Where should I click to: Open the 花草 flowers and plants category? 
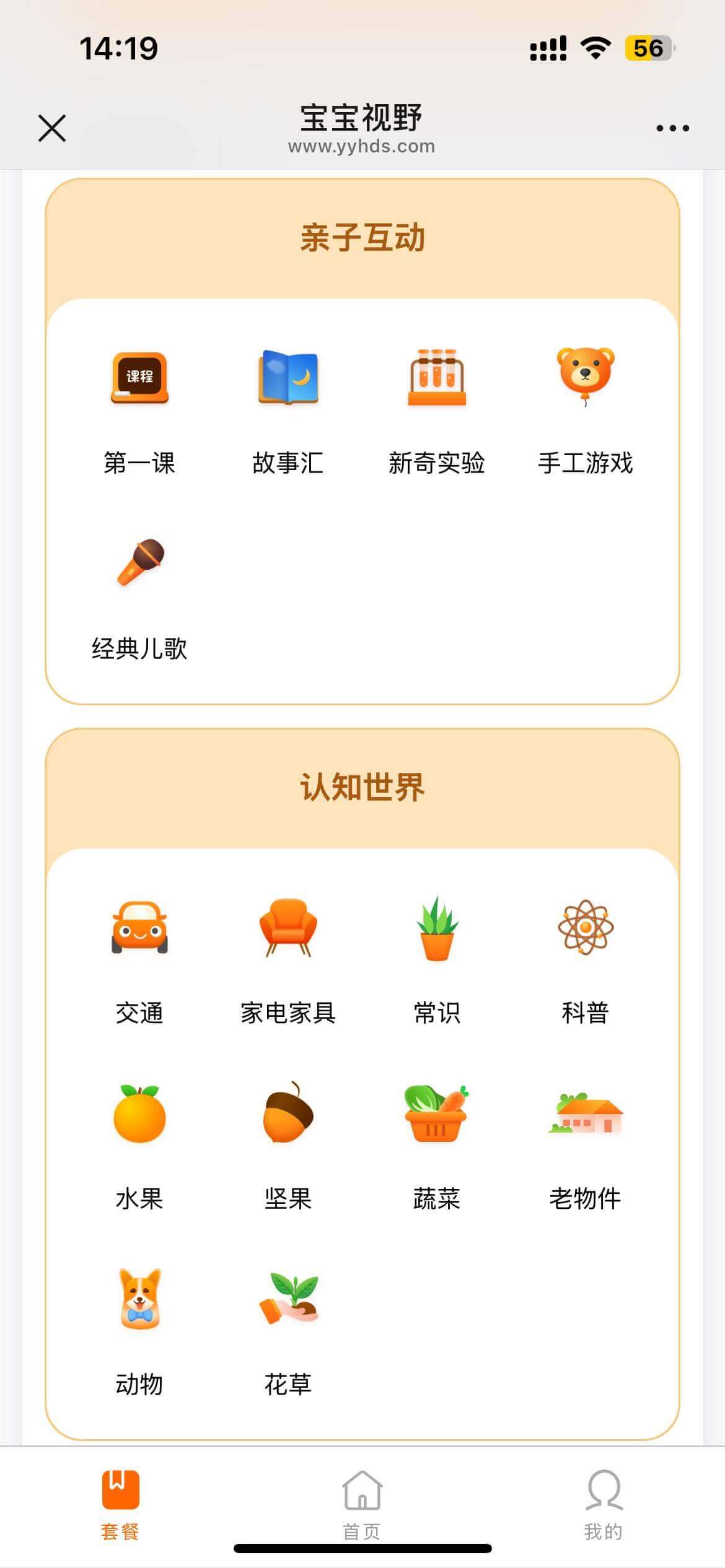288,1330
